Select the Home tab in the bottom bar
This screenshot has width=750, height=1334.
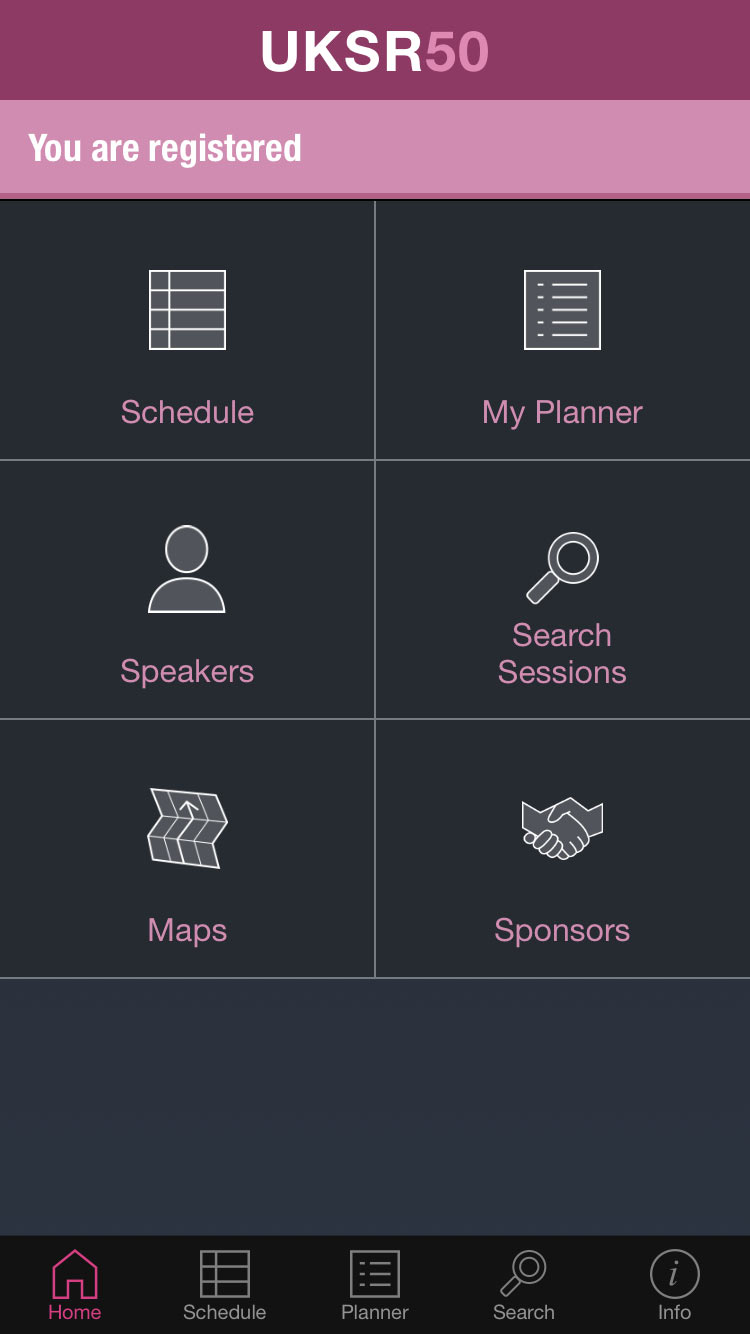(75, 1285)
